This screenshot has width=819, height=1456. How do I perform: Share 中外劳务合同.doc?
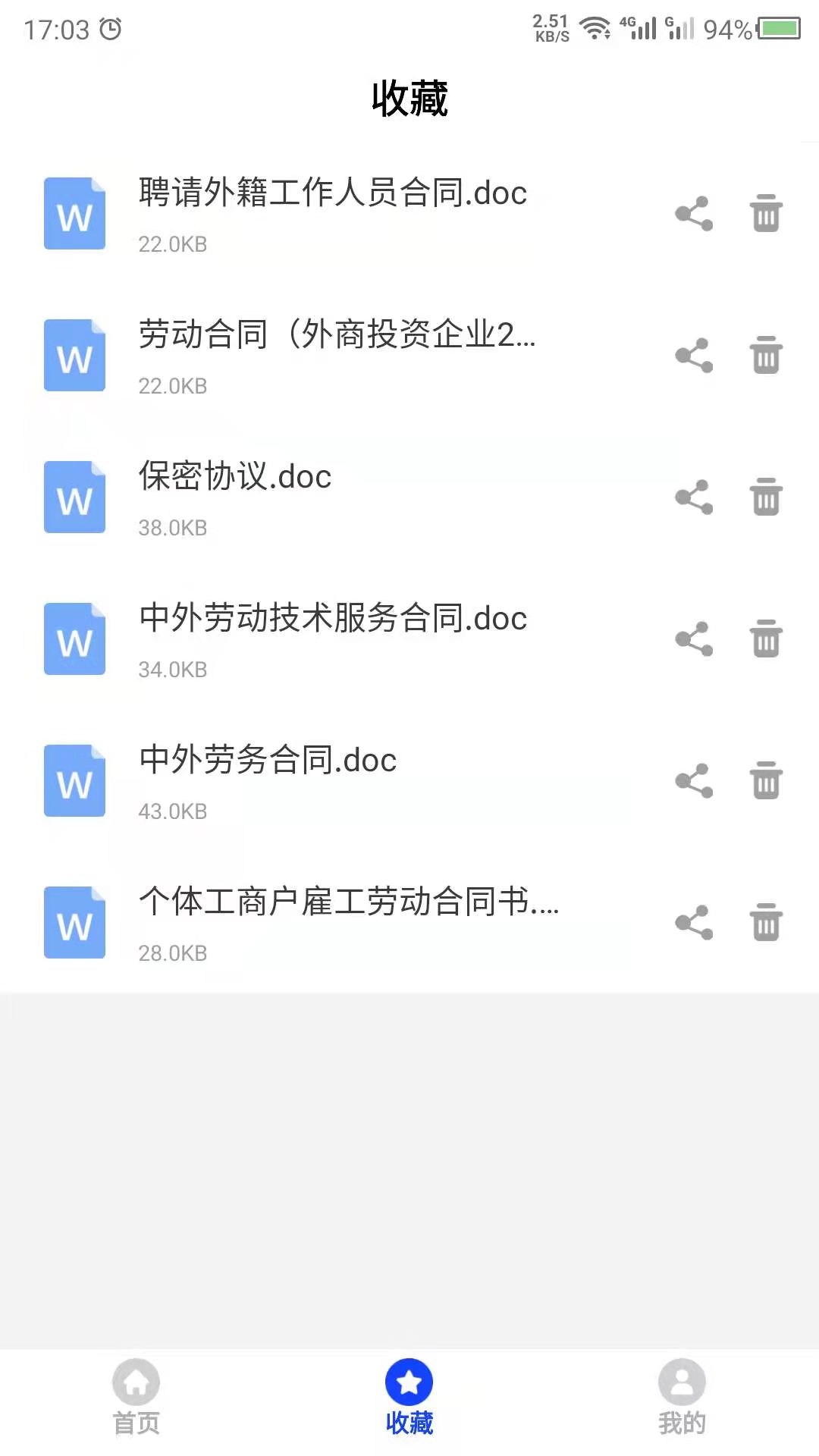pos(692,780)
